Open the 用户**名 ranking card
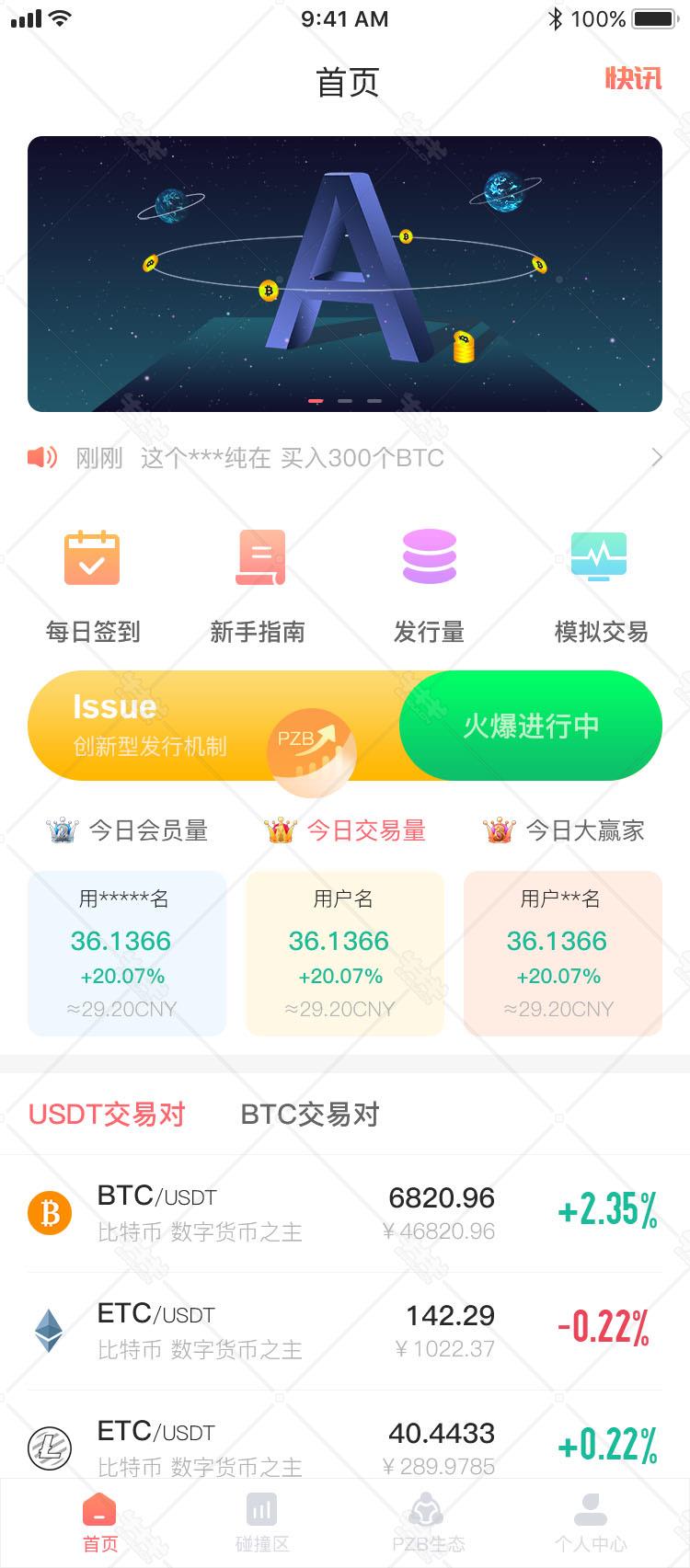Viewport: 690px width, 1568px height. (x=563, y=954)
